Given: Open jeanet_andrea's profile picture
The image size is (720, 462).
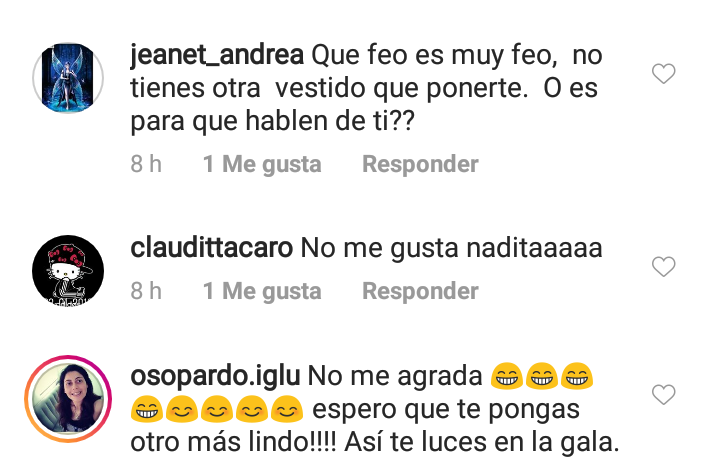Looking at the screenshot, I should 69,80.
